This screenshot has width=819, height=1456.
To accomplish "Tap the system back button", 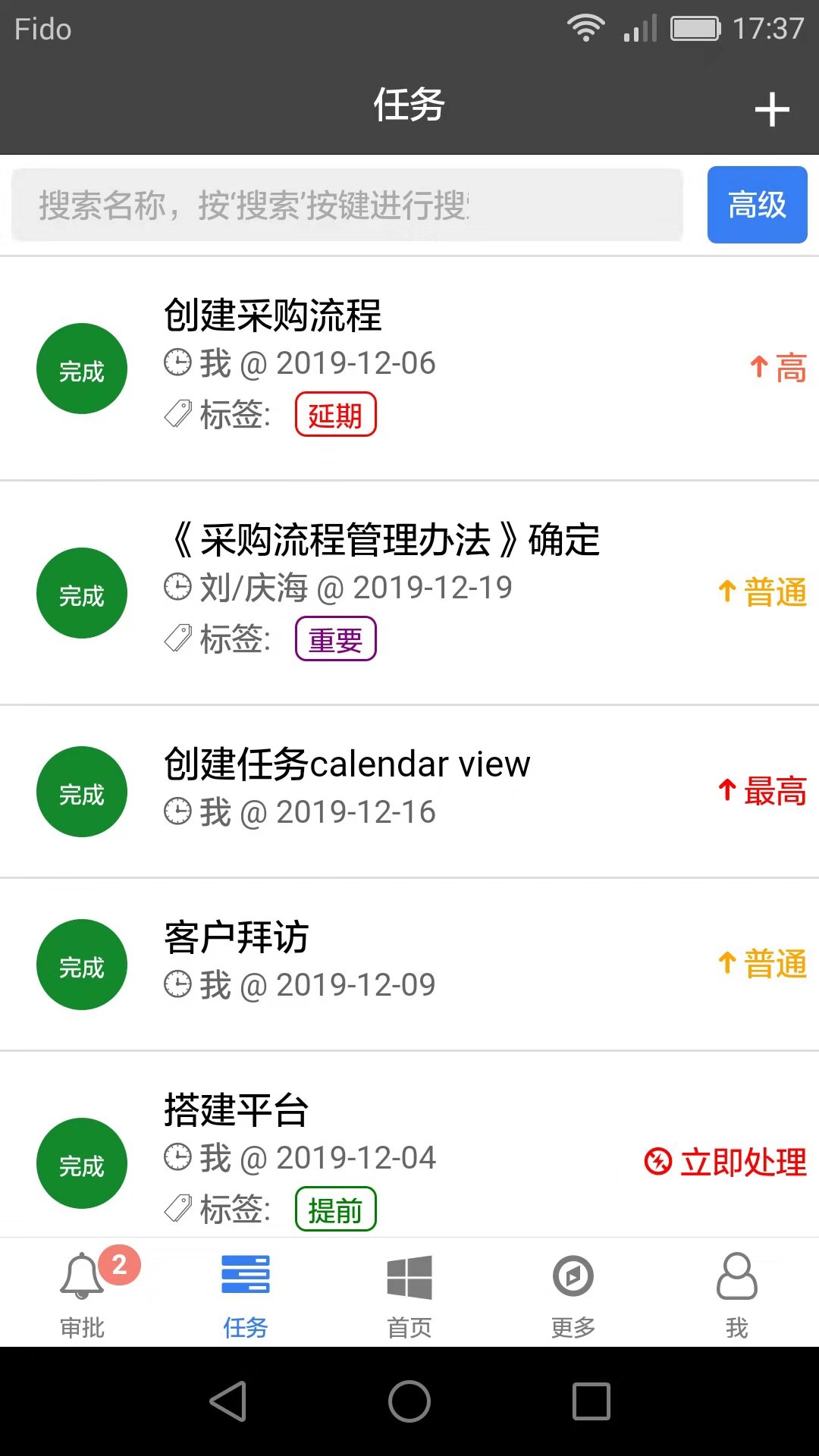I will [227, 1401].
